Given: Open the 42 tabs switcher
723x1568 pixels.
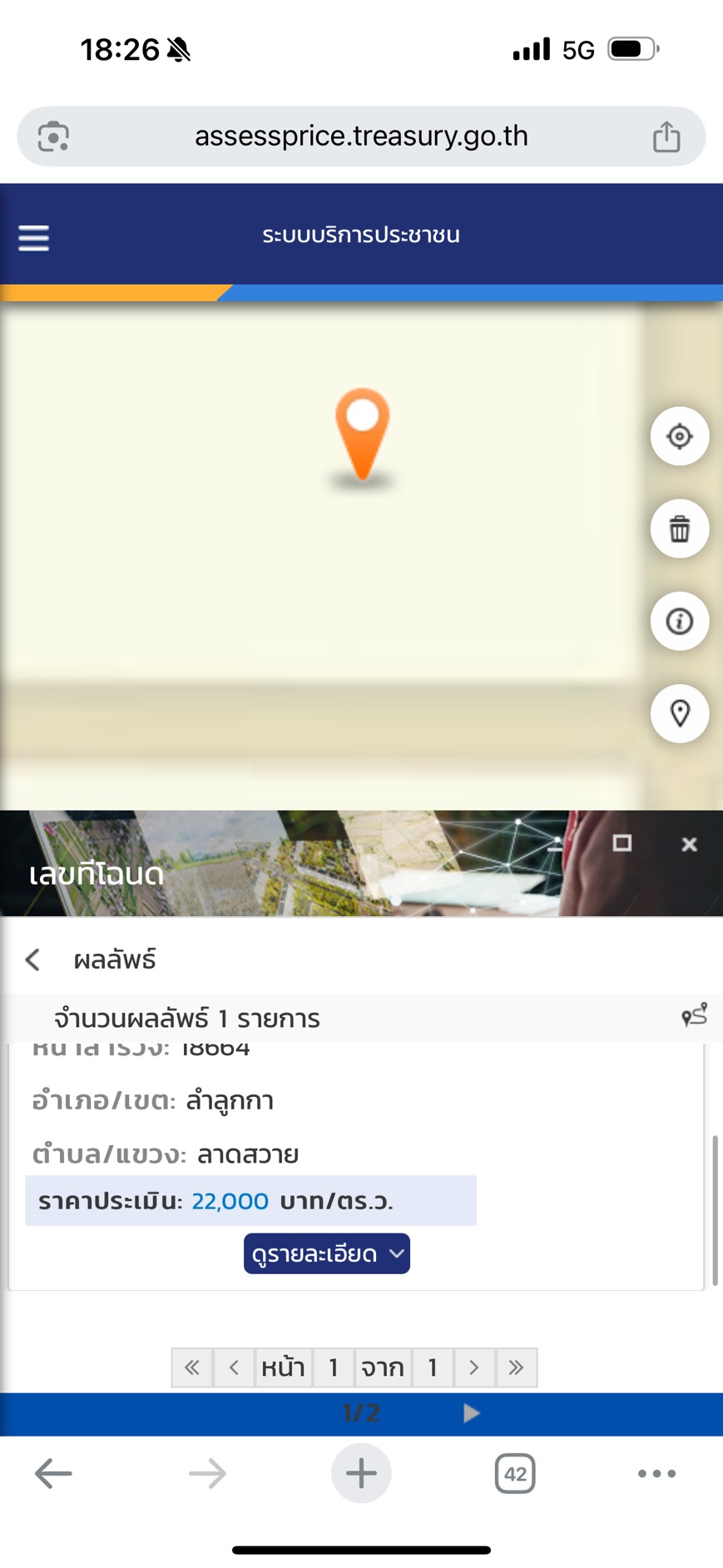Looking at the screenshot, I should [x=515, y=1473].
